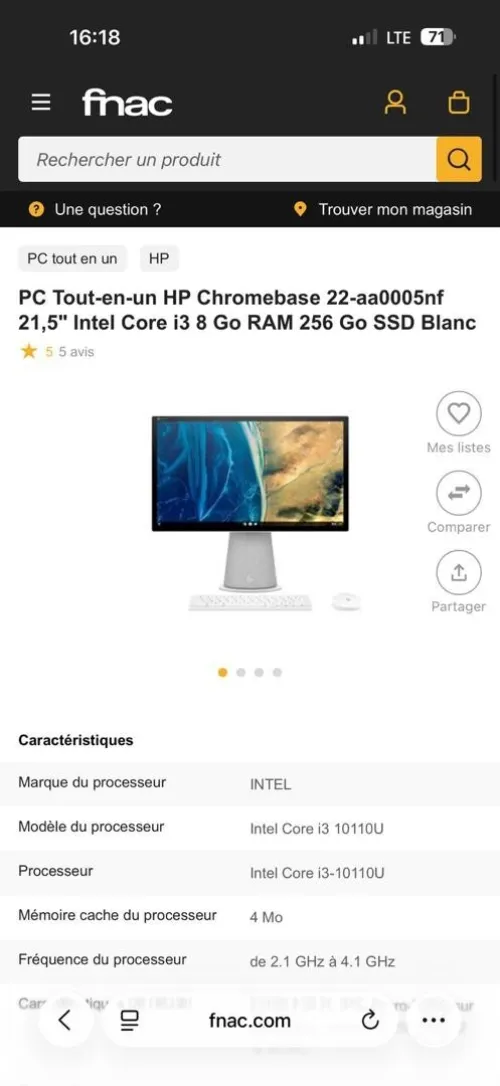Screen dimensions: 500x1086
Task: Open the Une question ? help link
Action: (x=95, y=209)
